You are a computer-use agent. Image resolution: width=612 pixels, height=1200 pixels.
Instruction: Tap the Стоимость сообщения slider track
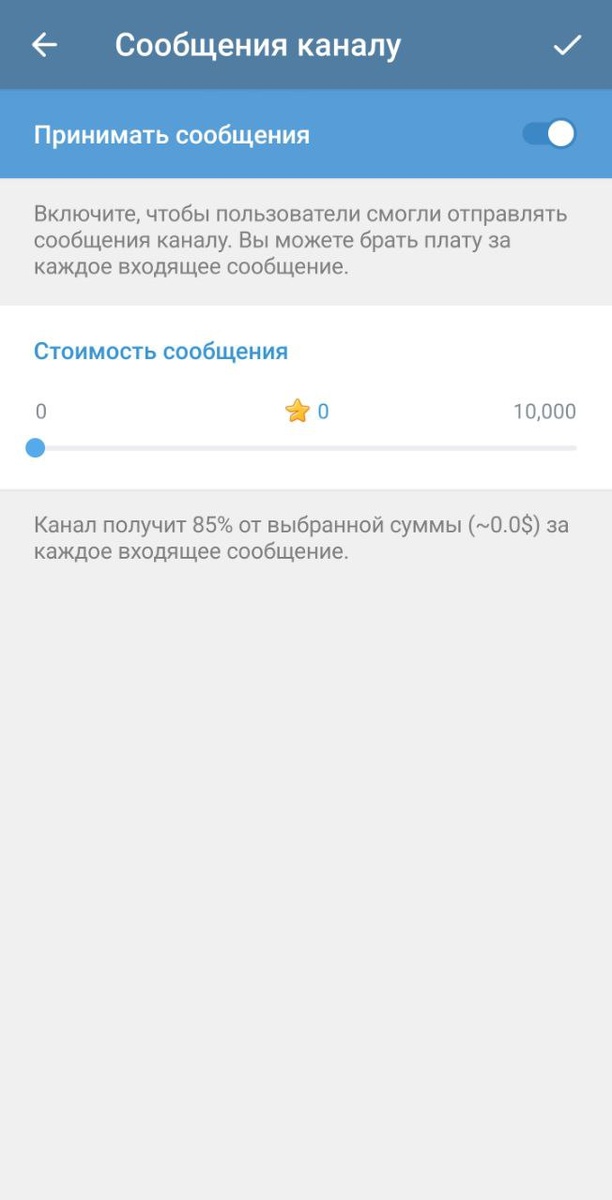[306, 448]
